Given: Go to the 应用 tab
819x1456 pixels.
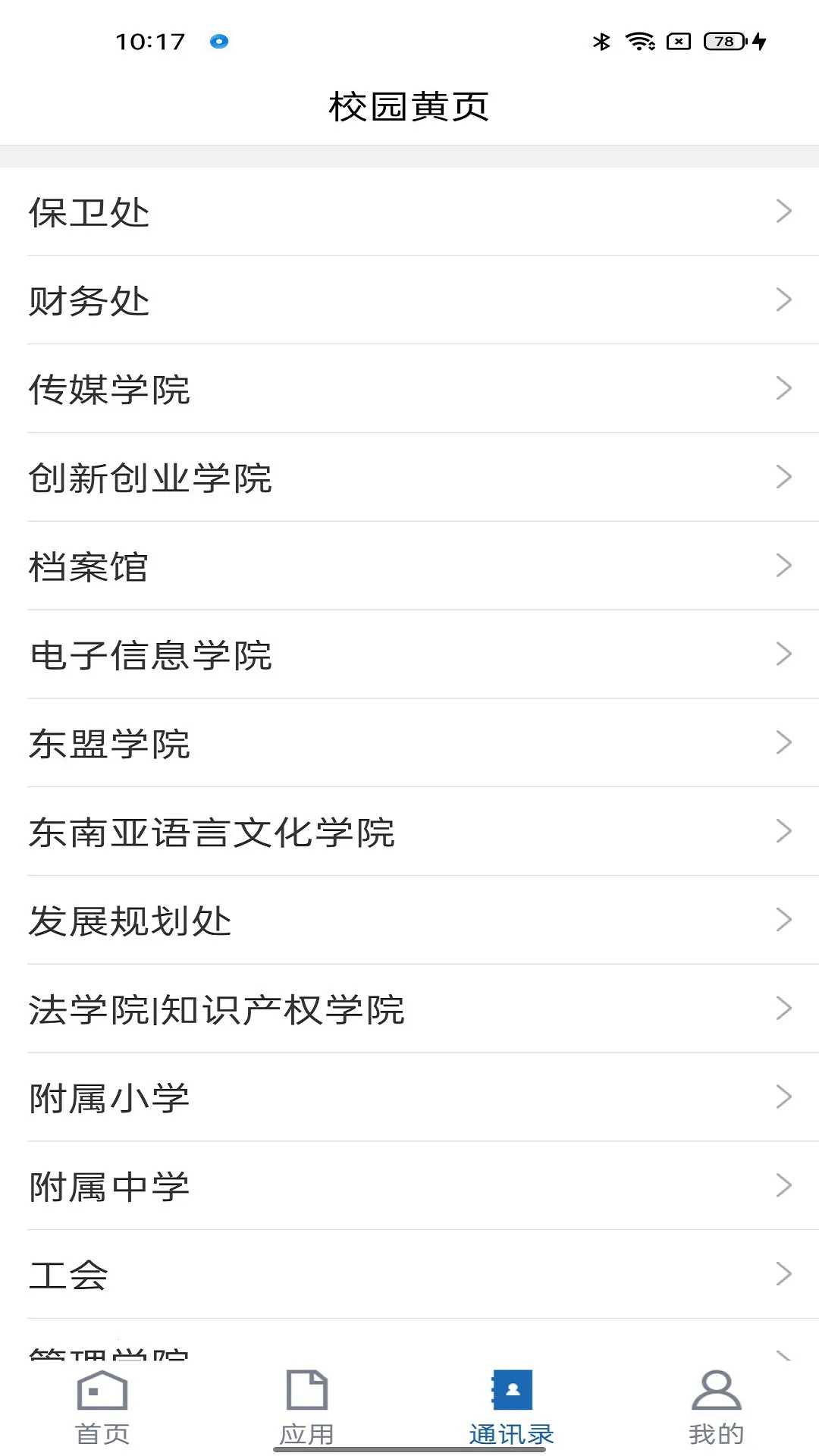Looking at the screenshot, I should coord(307,1407).
